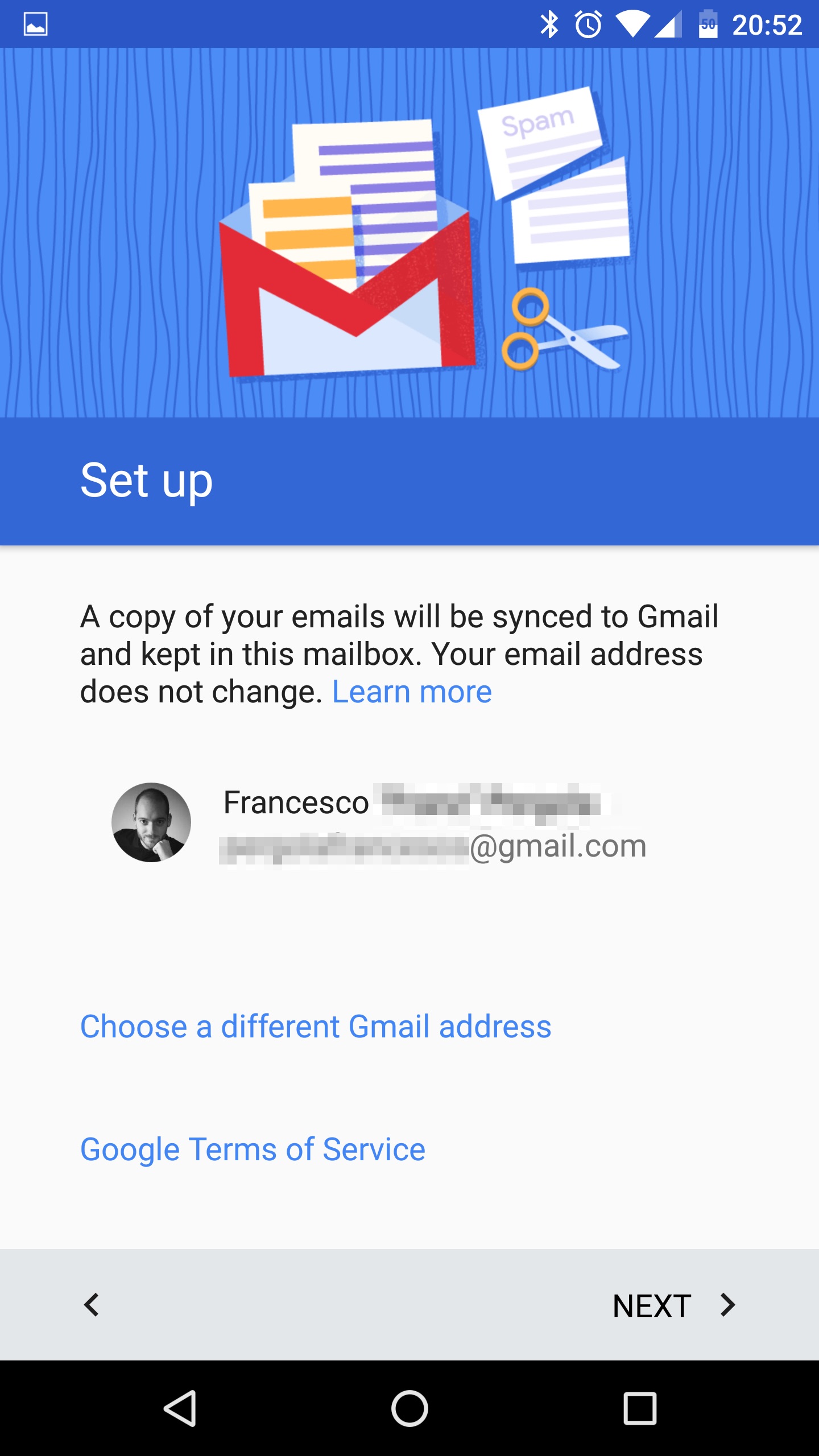Image resolution: width=819 pixels, height=1456 pixels.
Task: Open Google Terms of Service
Action: coord(253,1150)
